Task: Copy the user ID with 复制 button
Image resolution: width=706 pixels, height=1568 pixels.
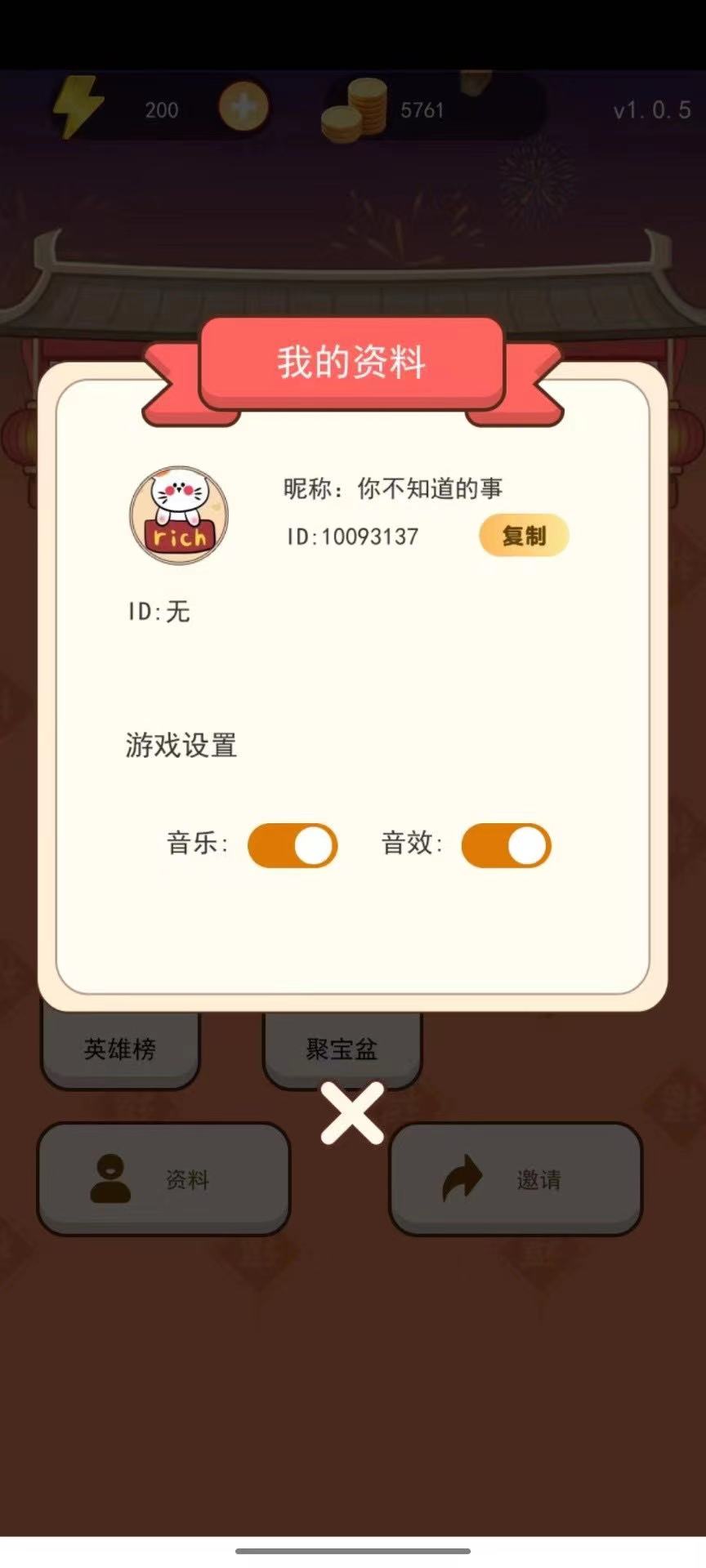Action: [x=523, y=536]
